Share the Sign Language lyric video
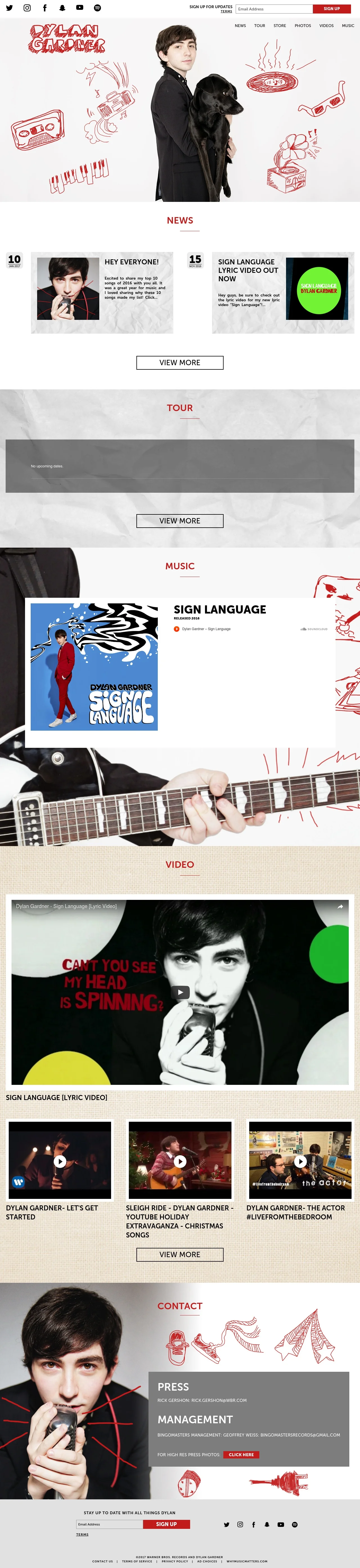Screen dimensions: 360x1568 (x=341, y=906)
